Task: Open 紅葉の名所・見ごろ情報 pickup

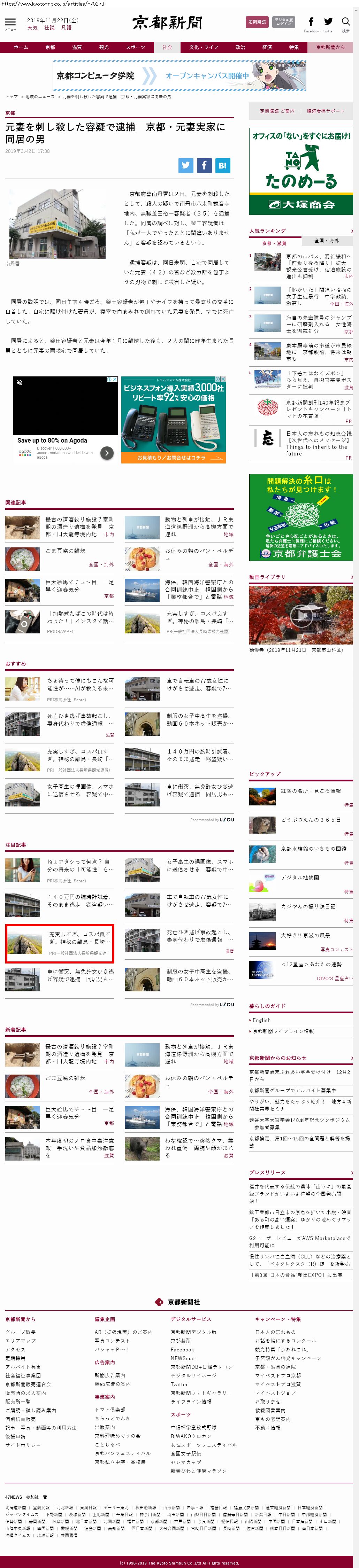Action: 310,791
